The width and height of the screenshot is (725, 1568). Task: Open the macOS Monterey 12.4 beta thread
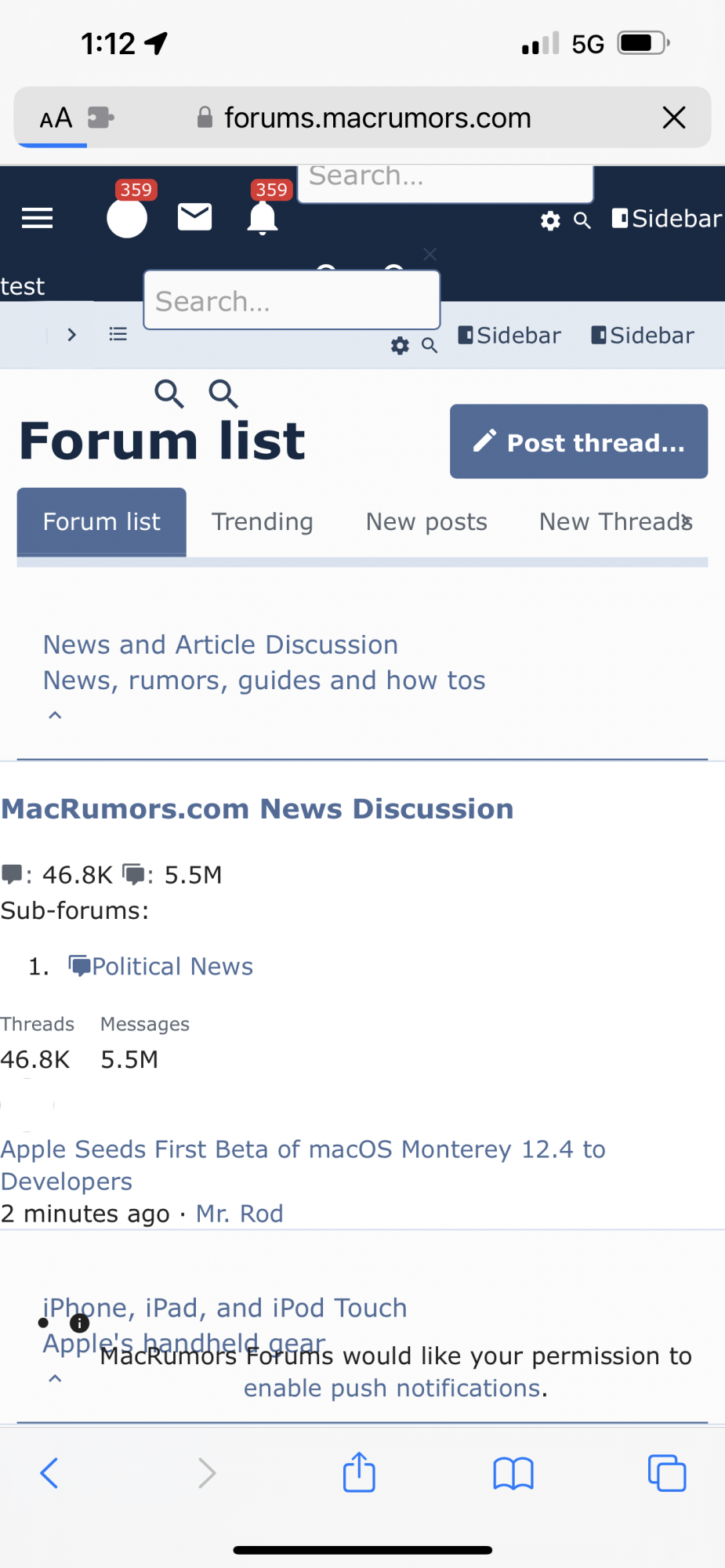coord(303,1150)
